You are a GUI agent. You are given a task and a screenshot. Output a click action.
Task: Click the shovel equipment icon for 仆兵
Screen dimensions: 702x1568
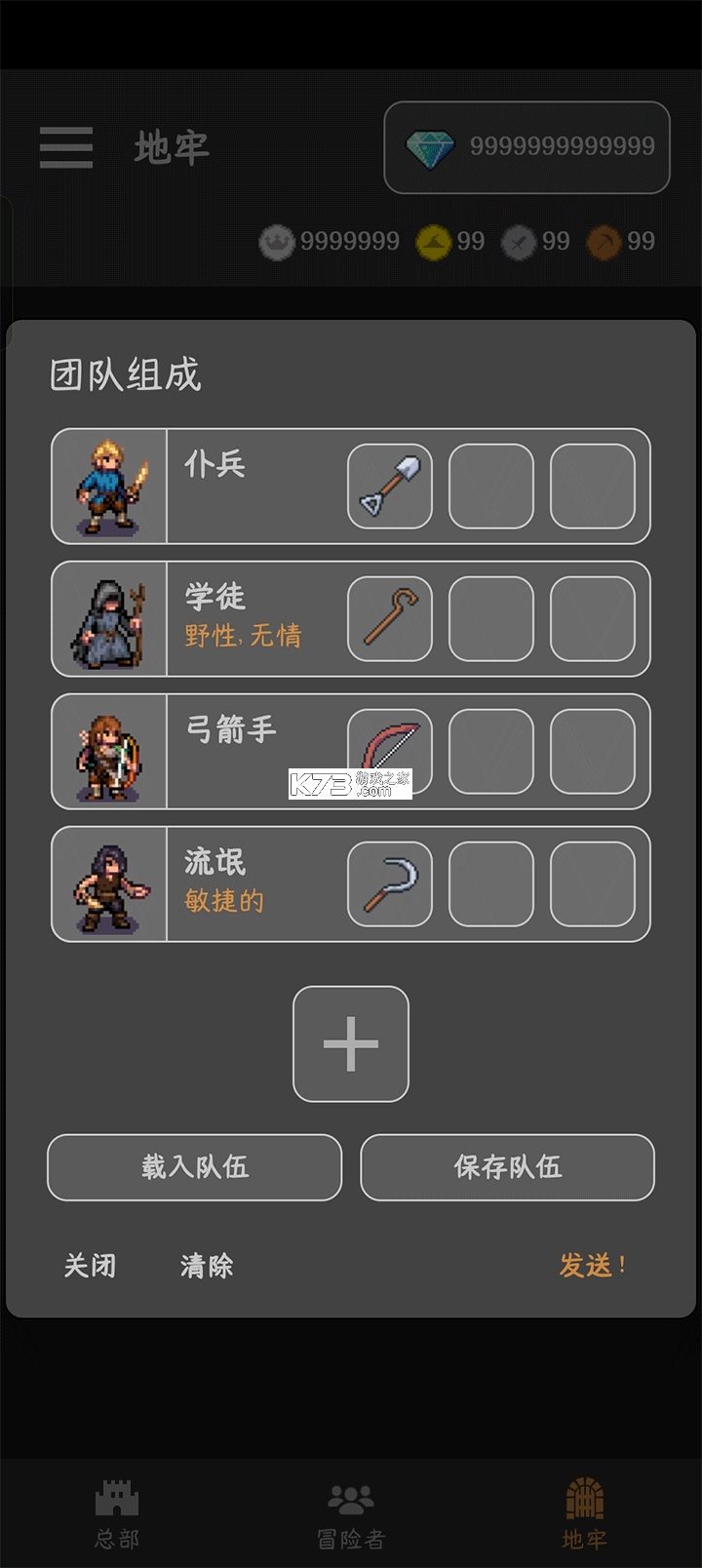coord(390,486)
